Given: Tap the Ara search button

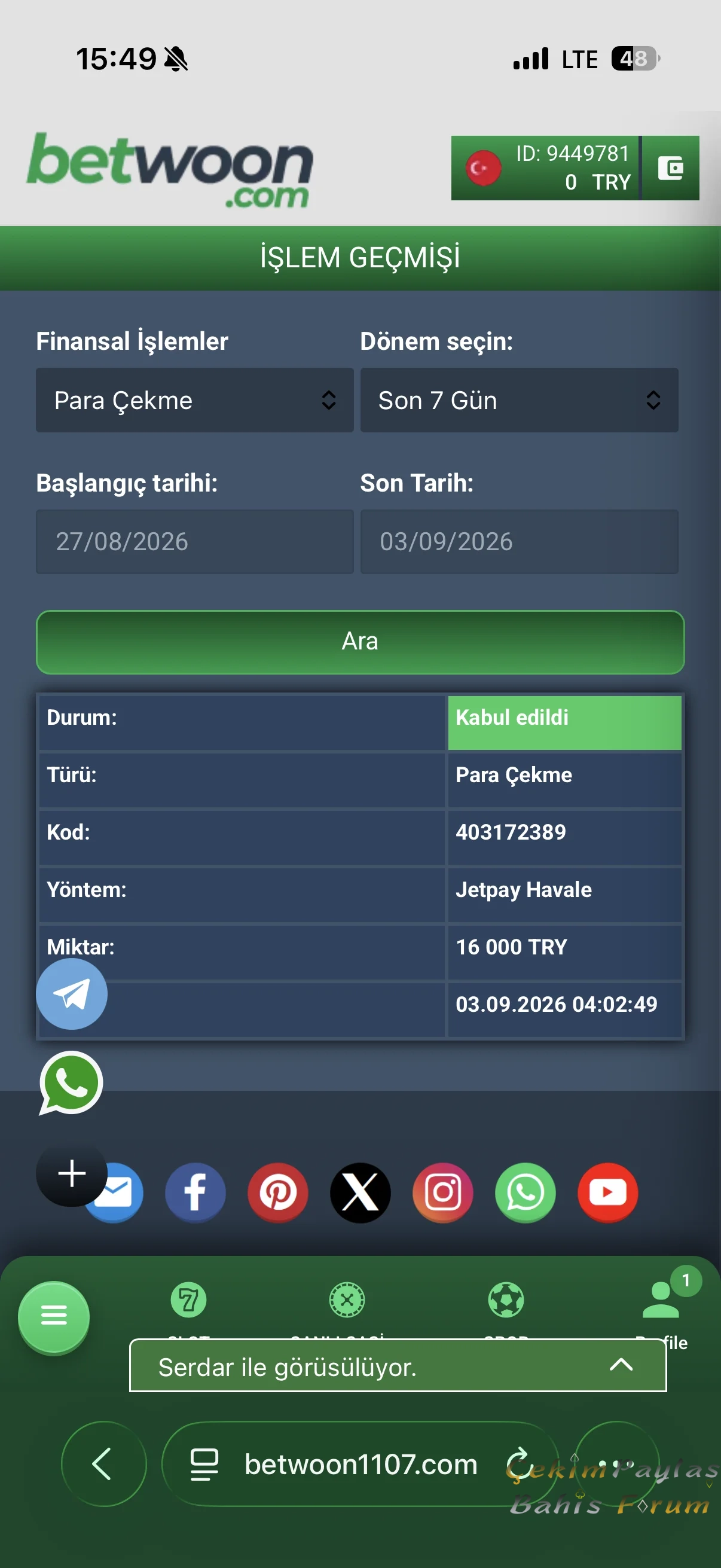Looking at the screenshot, I should point(360,642).
